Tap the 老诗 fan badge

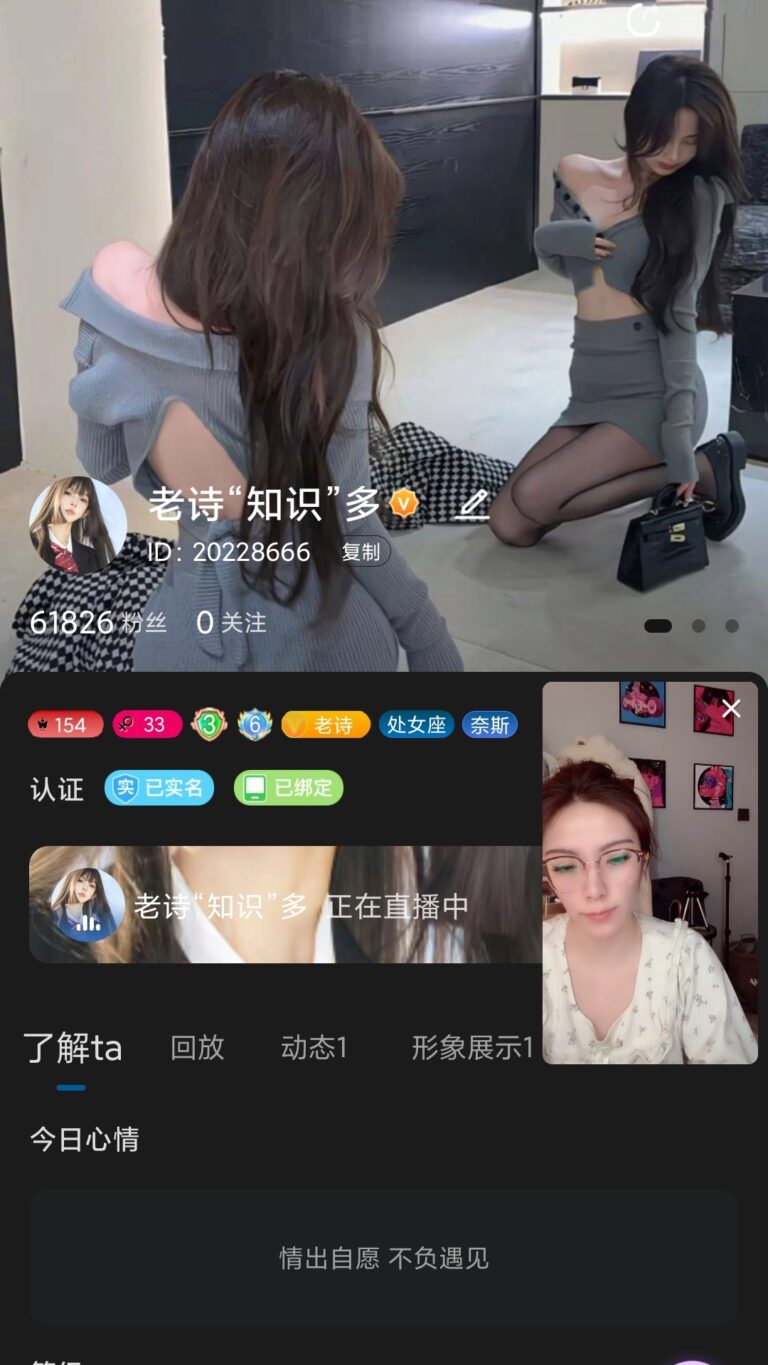(325, 724)
